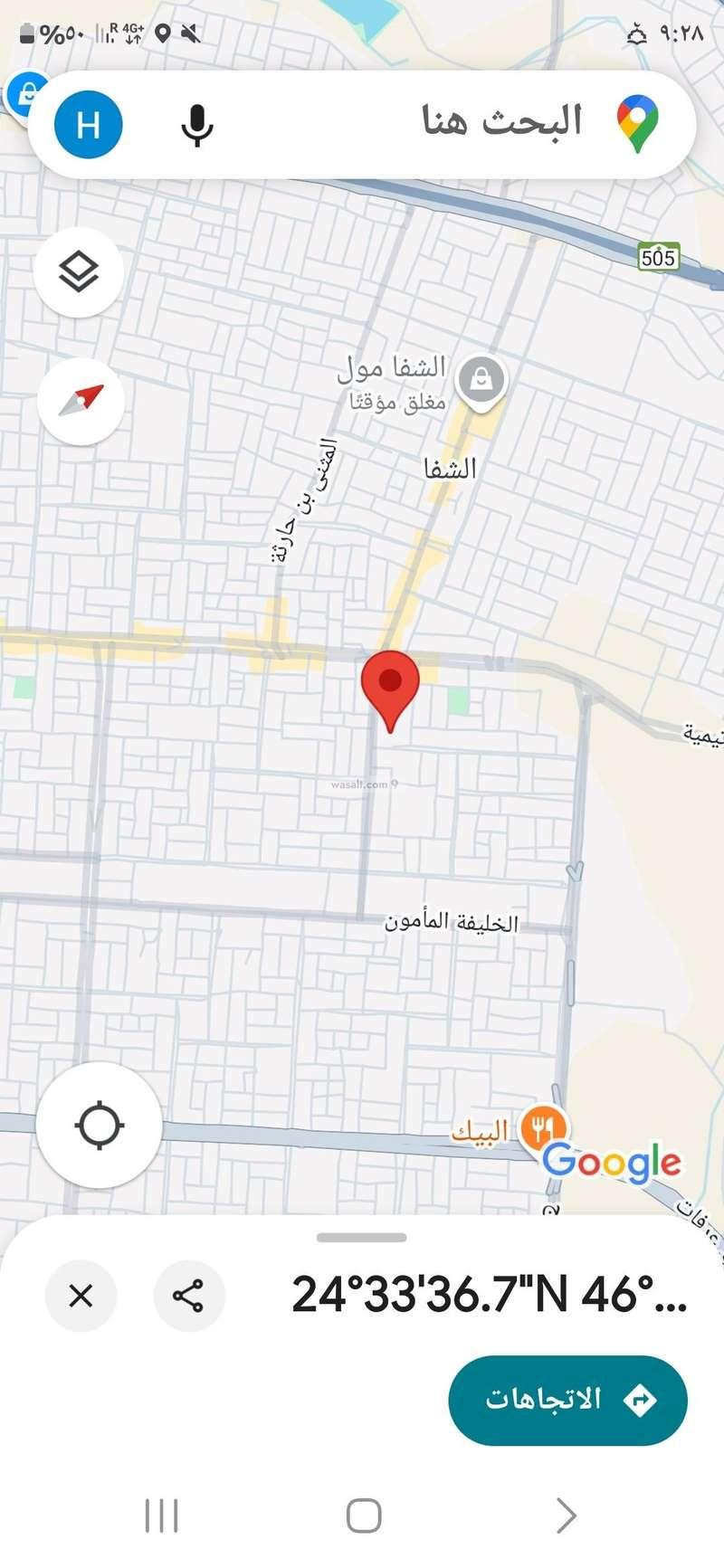
Task: Select the red dropped pin
Action: click(x=390, y=685)
